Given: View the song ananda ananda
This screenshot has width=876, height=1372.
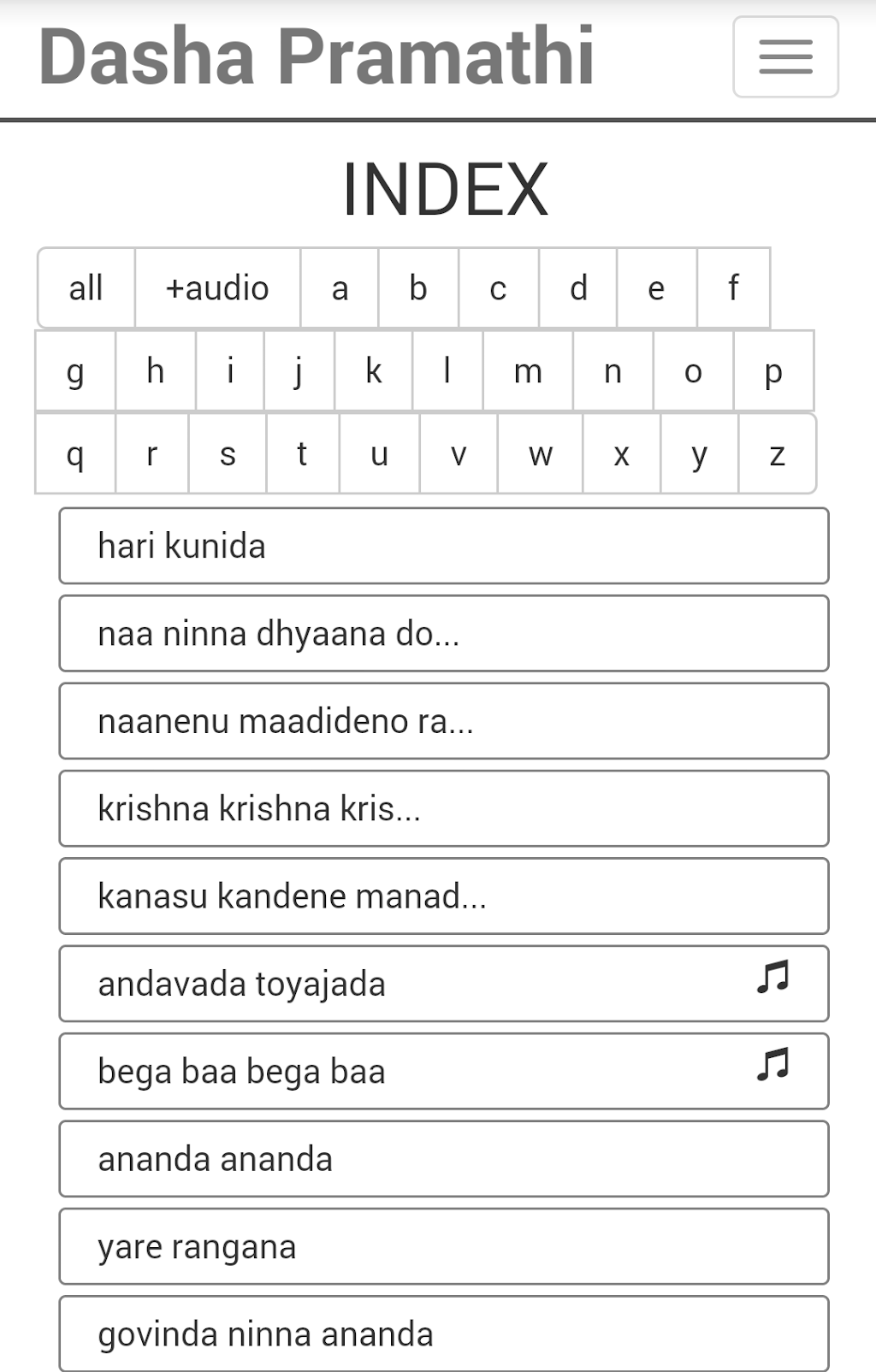Looking at the screenshot, I should coord(443,1159).
